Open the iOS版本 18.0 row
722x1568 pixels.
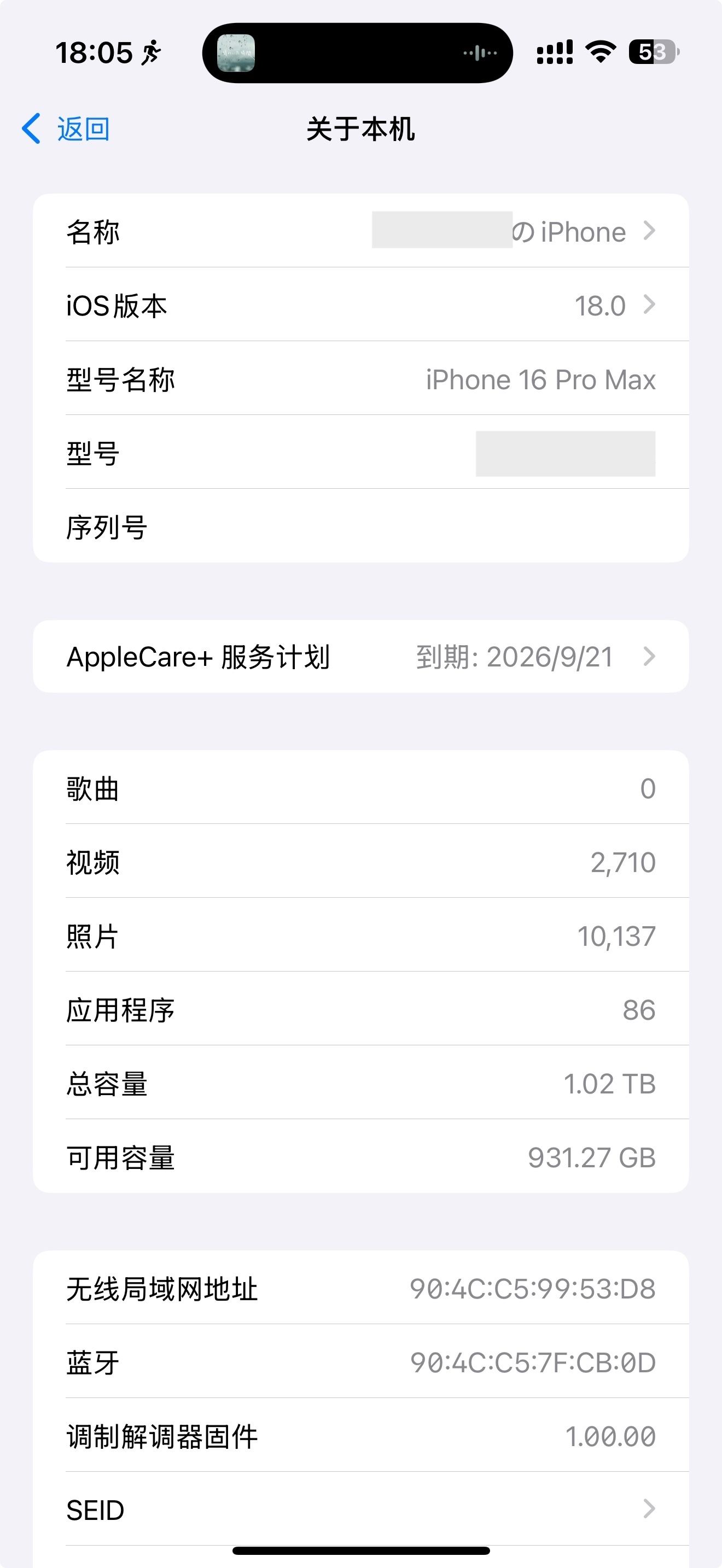tap(360, 306)
